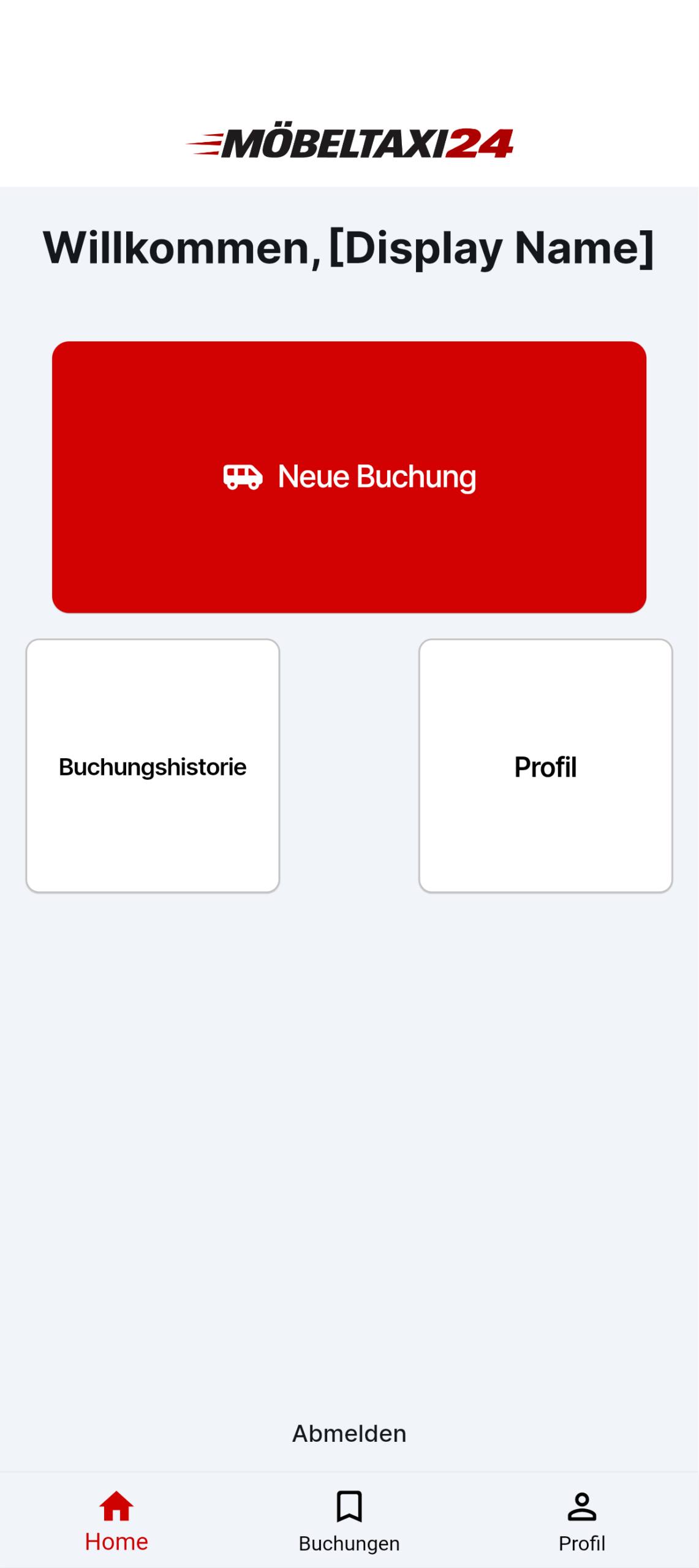Image resolution: width=699 pixels, height=1568 pixels.
Task: Switch to the Buchungen tab
Action: coord(349,1521)
